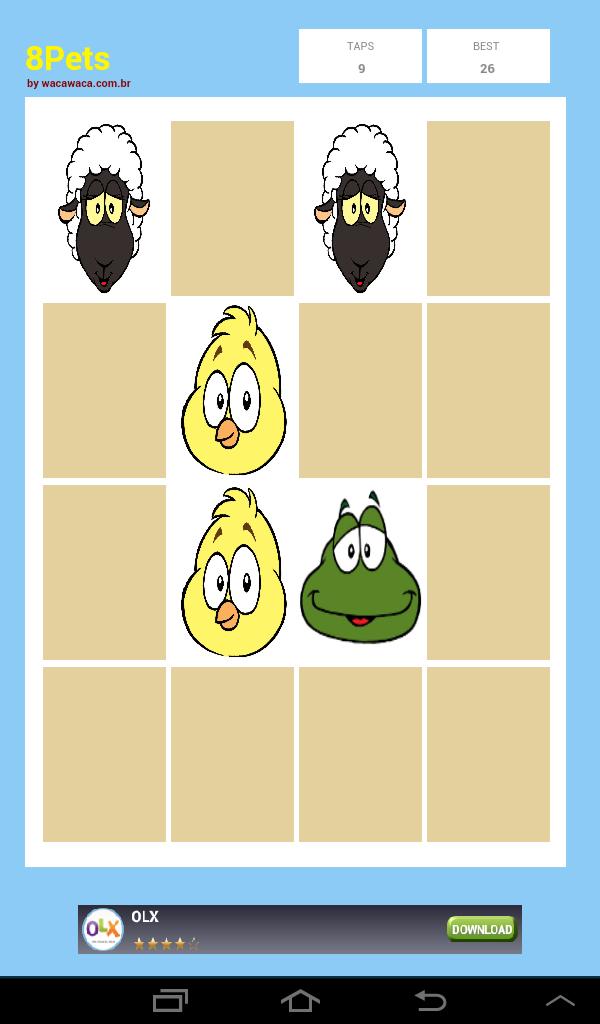
Task: Tap Download on the OLX ad
Action: (x=481, y=929)
